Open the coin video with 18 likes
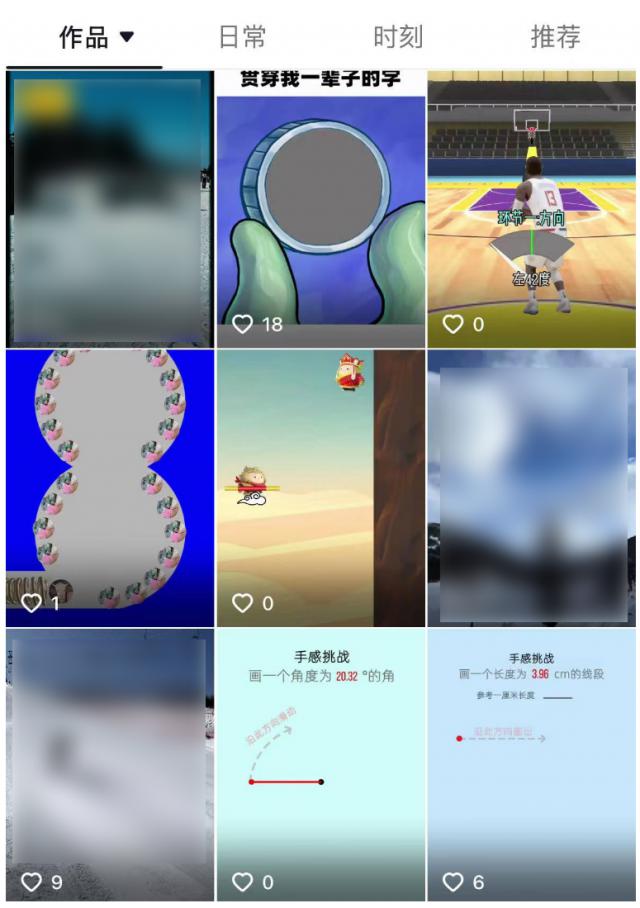Image resolution: width=640 pixels, height=908 pixels. (320, 208)
